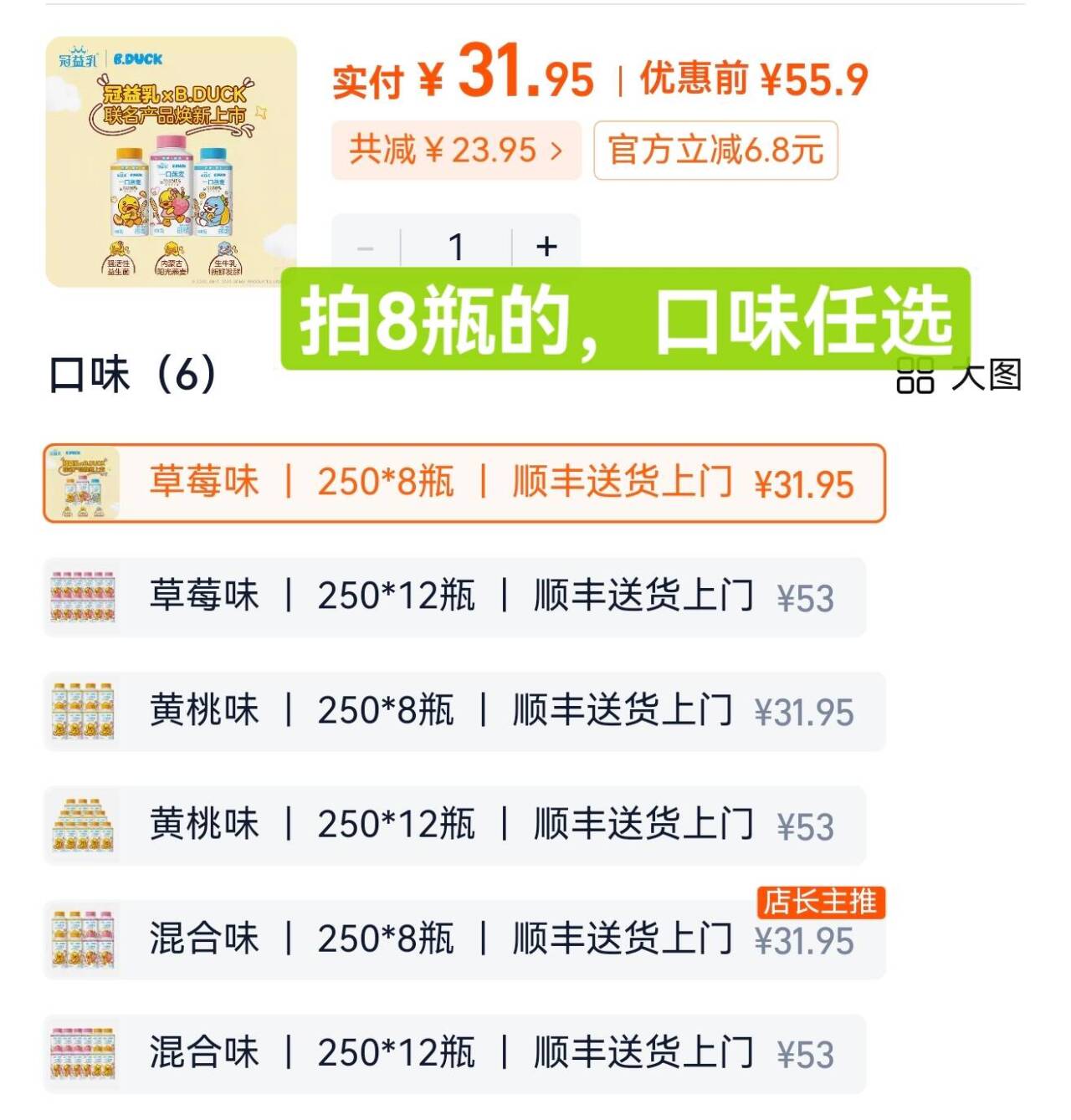Select 草莓味 250*8瓶 option
The width and height of the screenshot is (1071, 1120).
coord(464,483)
